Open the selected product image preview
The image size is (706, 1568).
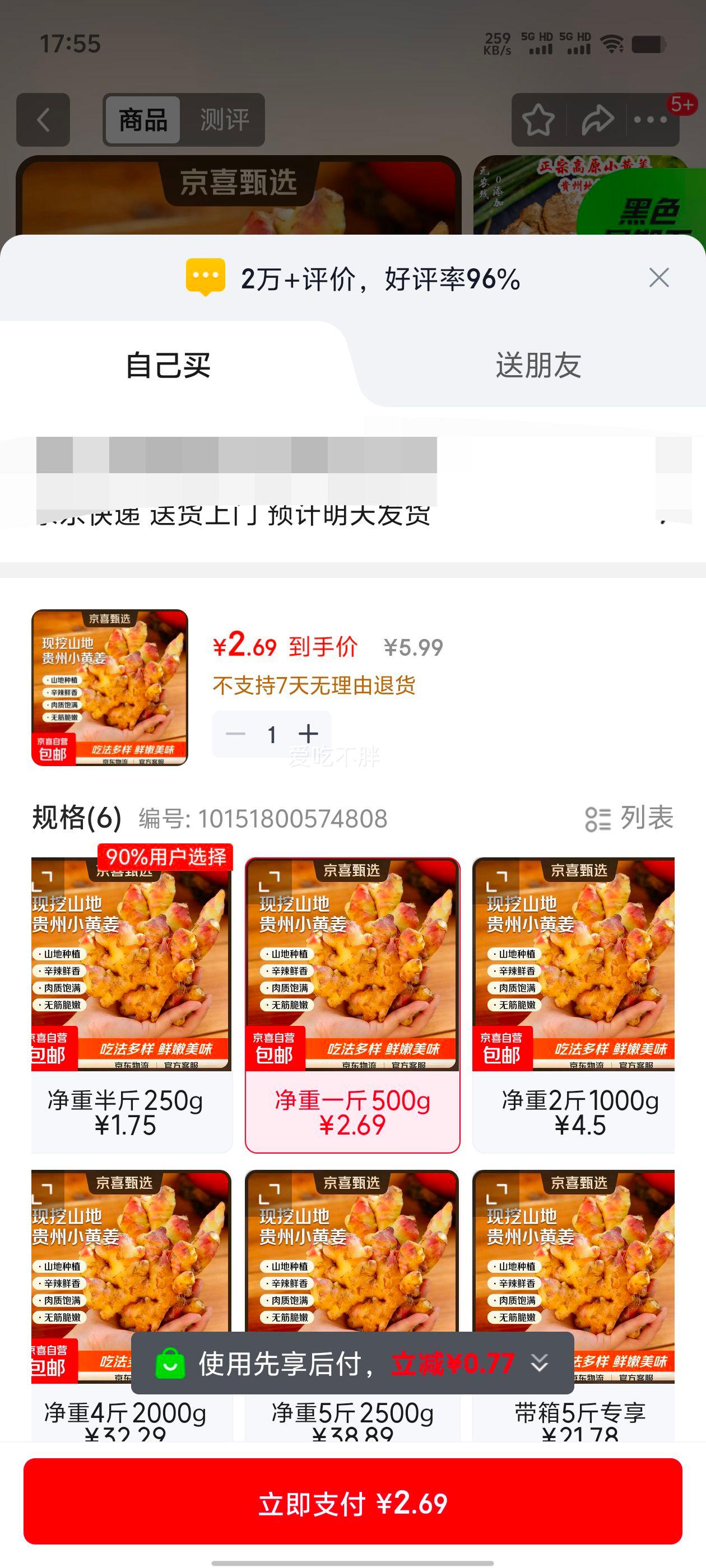tap(110, 687)
